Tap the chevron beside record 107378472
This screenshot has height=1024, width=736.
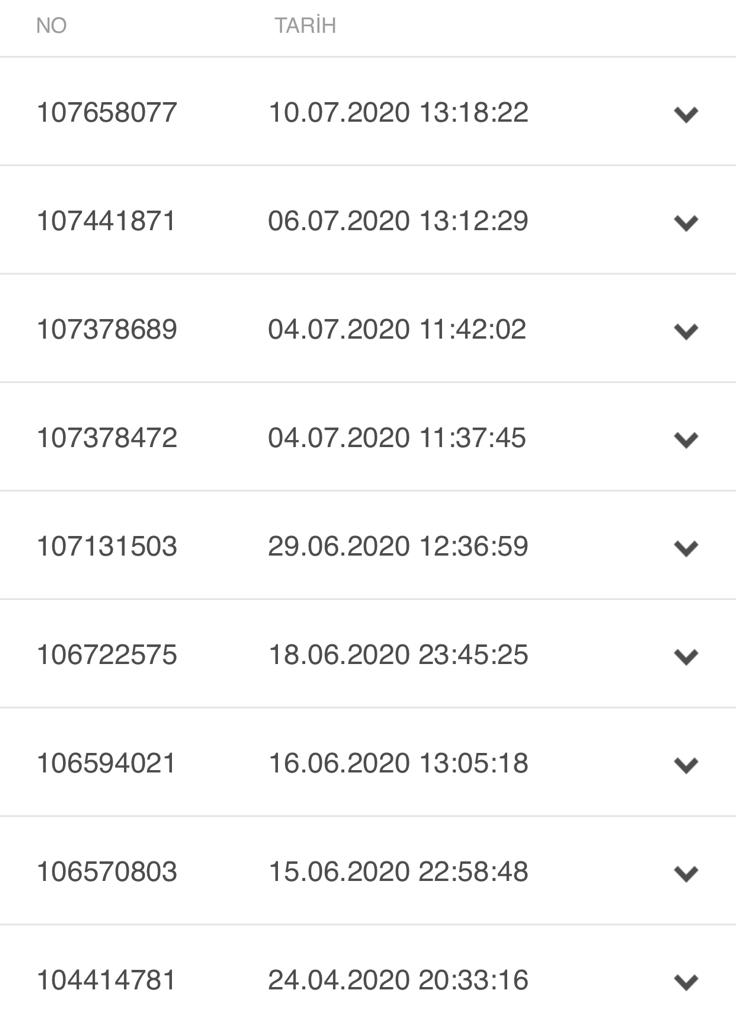pos(685,439)
